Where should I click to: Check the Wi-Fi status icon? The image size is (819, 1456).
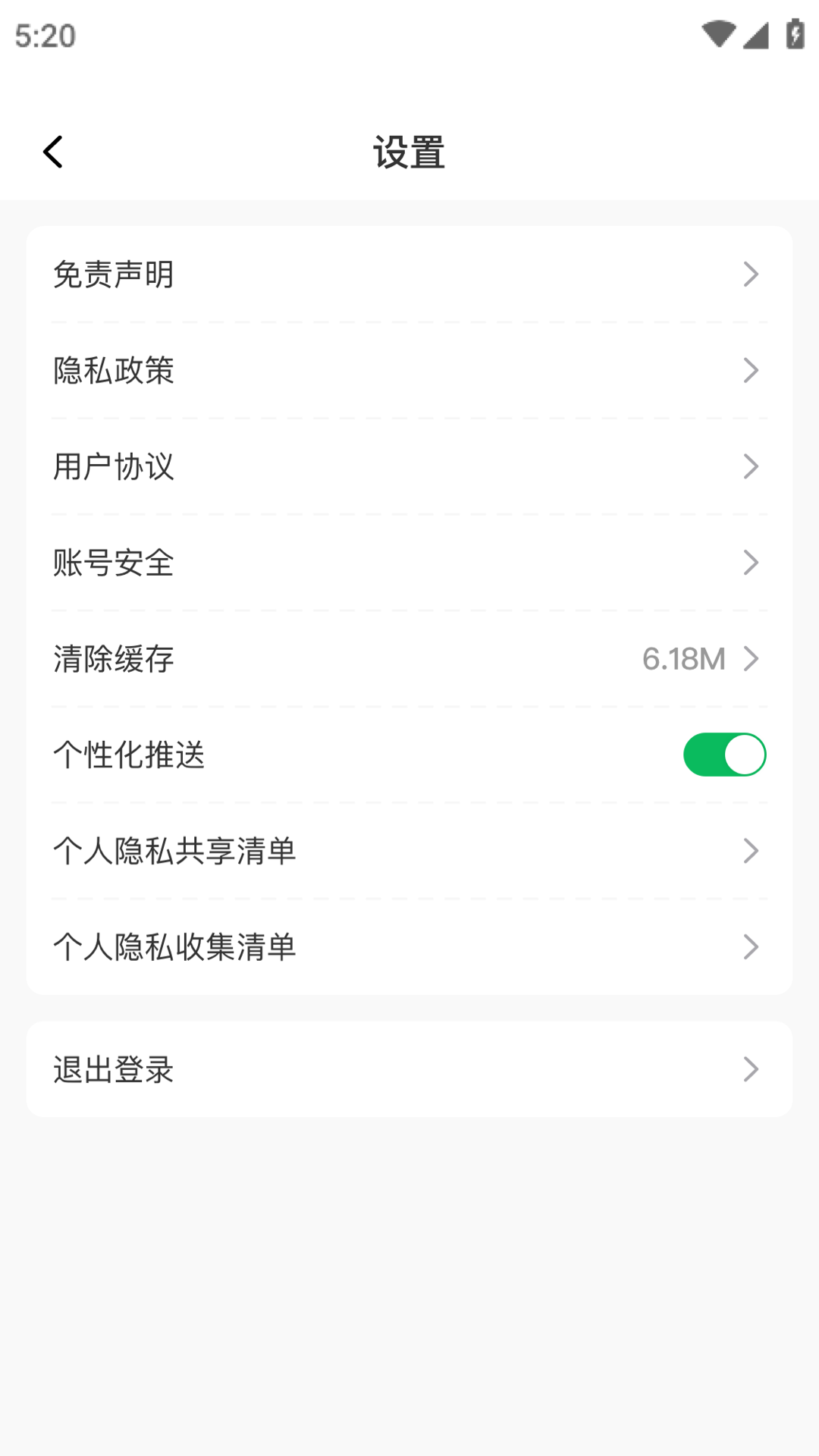pyautogui.click(x=719, y=33)
